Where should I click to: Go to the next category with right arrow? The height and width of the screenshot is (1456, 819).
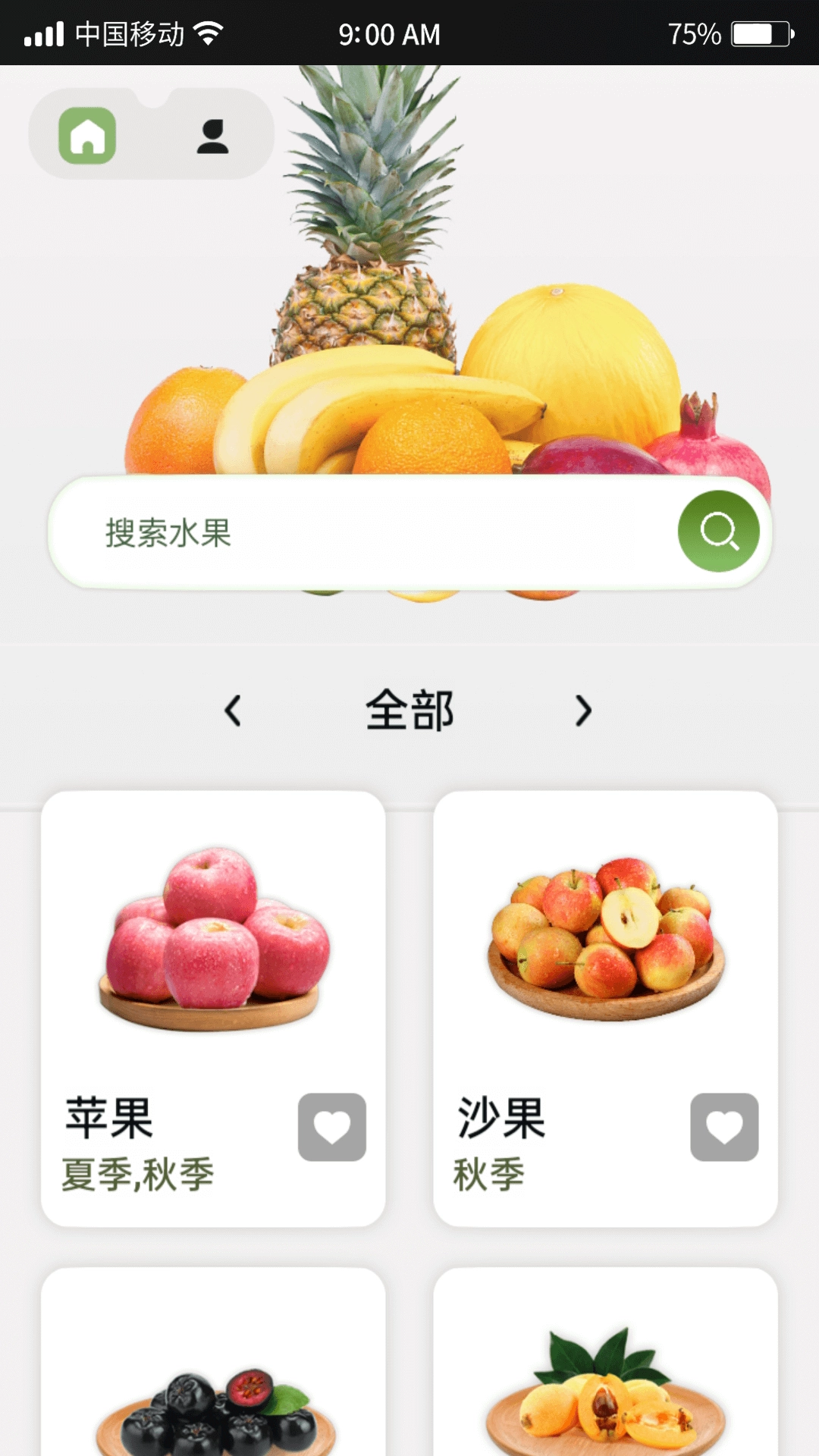(x=582, y=711)
